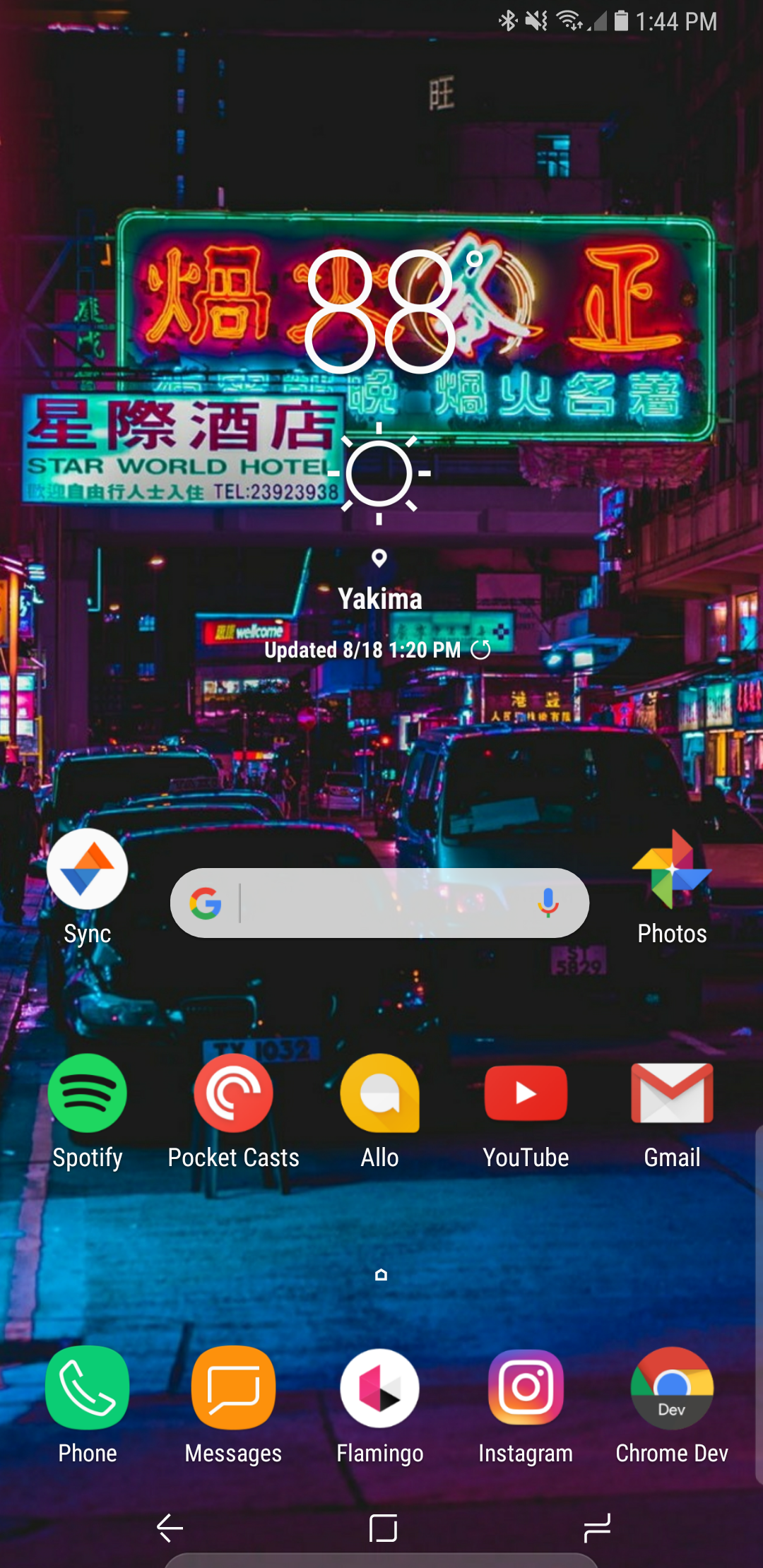Launch Flamingo
The width and height of the screenshot is (763, 1568).
point(380,1388)
